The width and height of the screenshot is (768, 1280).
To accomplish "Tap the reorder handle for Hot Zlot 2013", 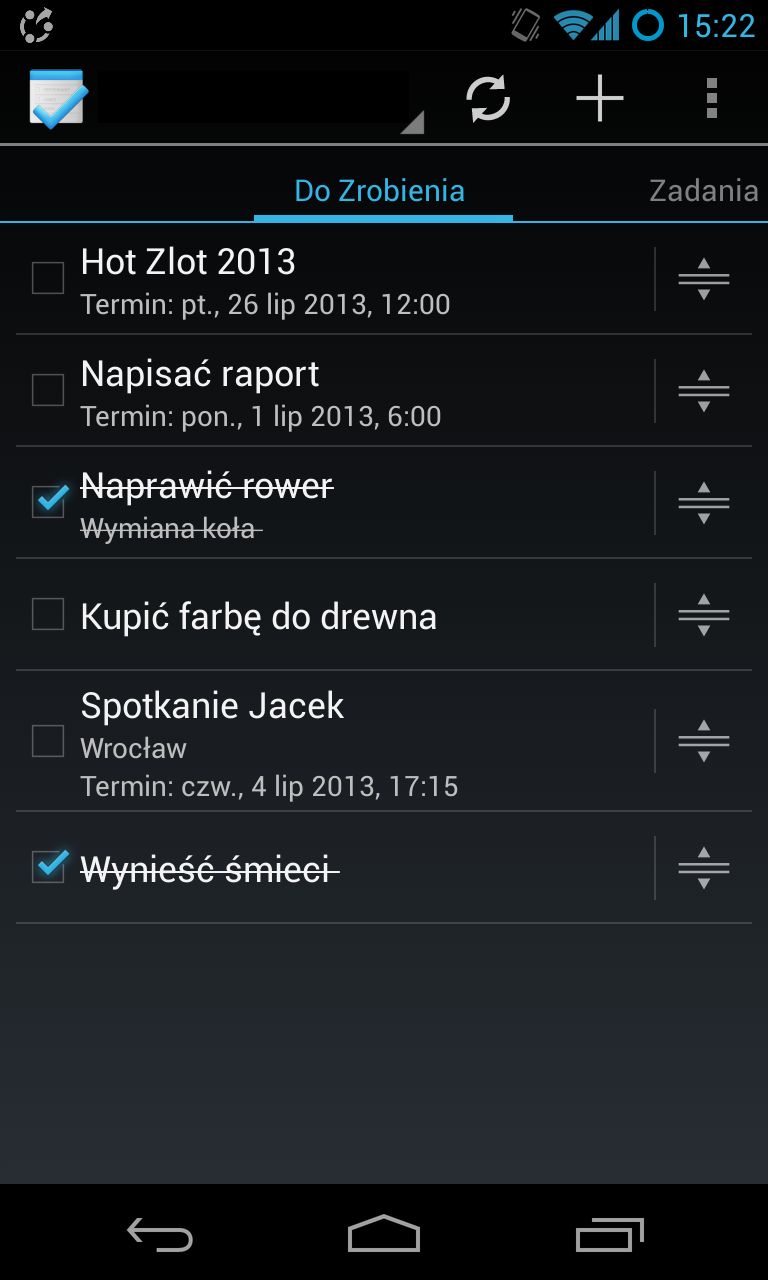I will (x=704, y=278).
